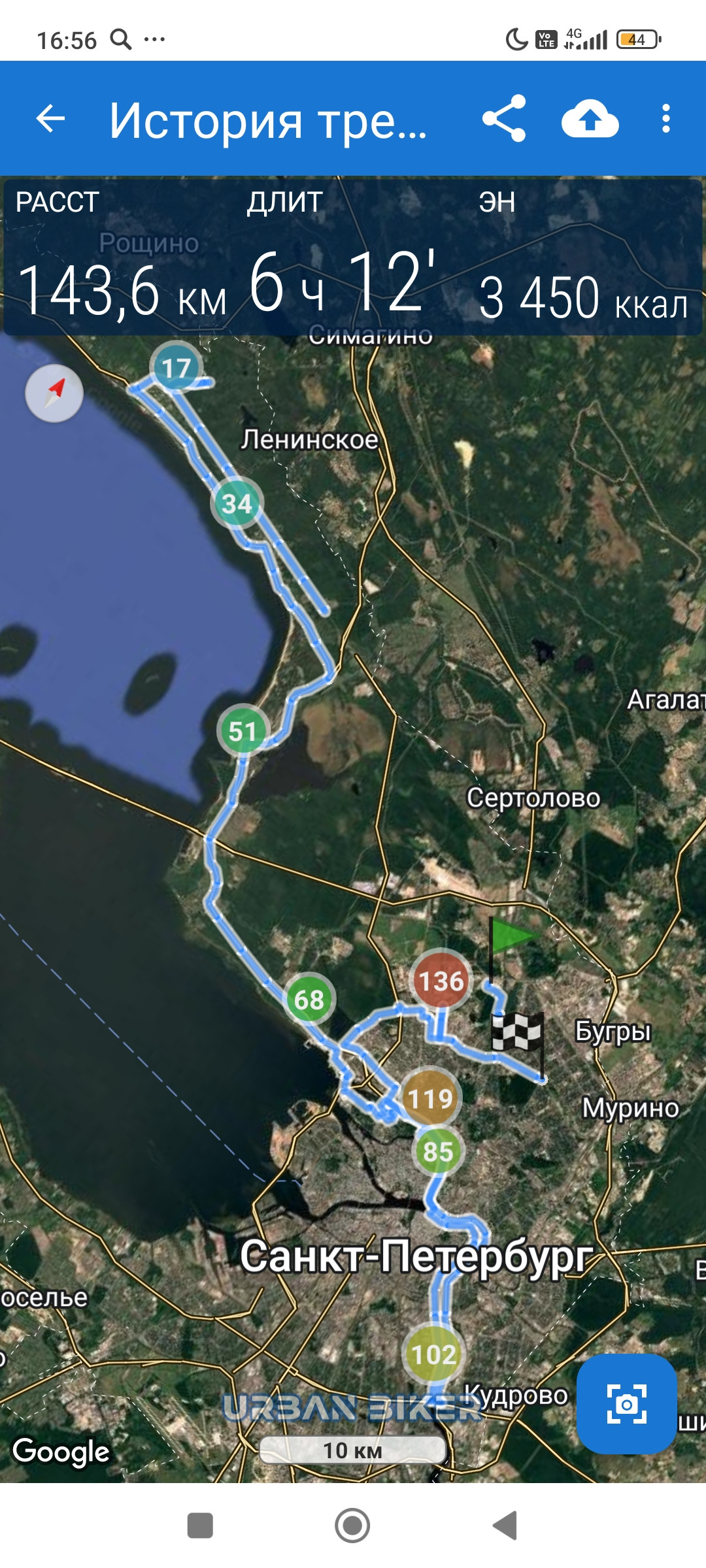This screenshot has height=1568, width=706.
Task: Select the 68 km marker on the route
Action: 309,1000
